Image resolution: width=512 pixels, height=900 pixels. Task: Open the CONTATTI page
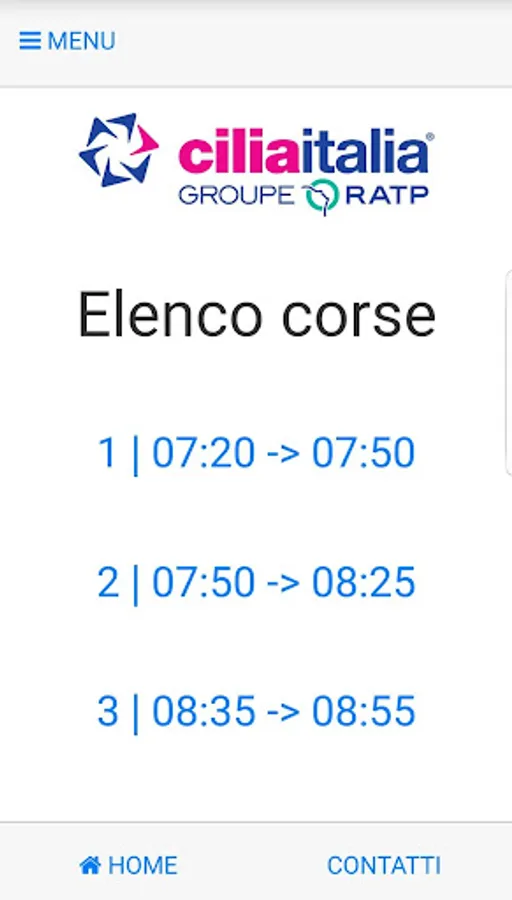pyautogui.click(x=384, y=865)
